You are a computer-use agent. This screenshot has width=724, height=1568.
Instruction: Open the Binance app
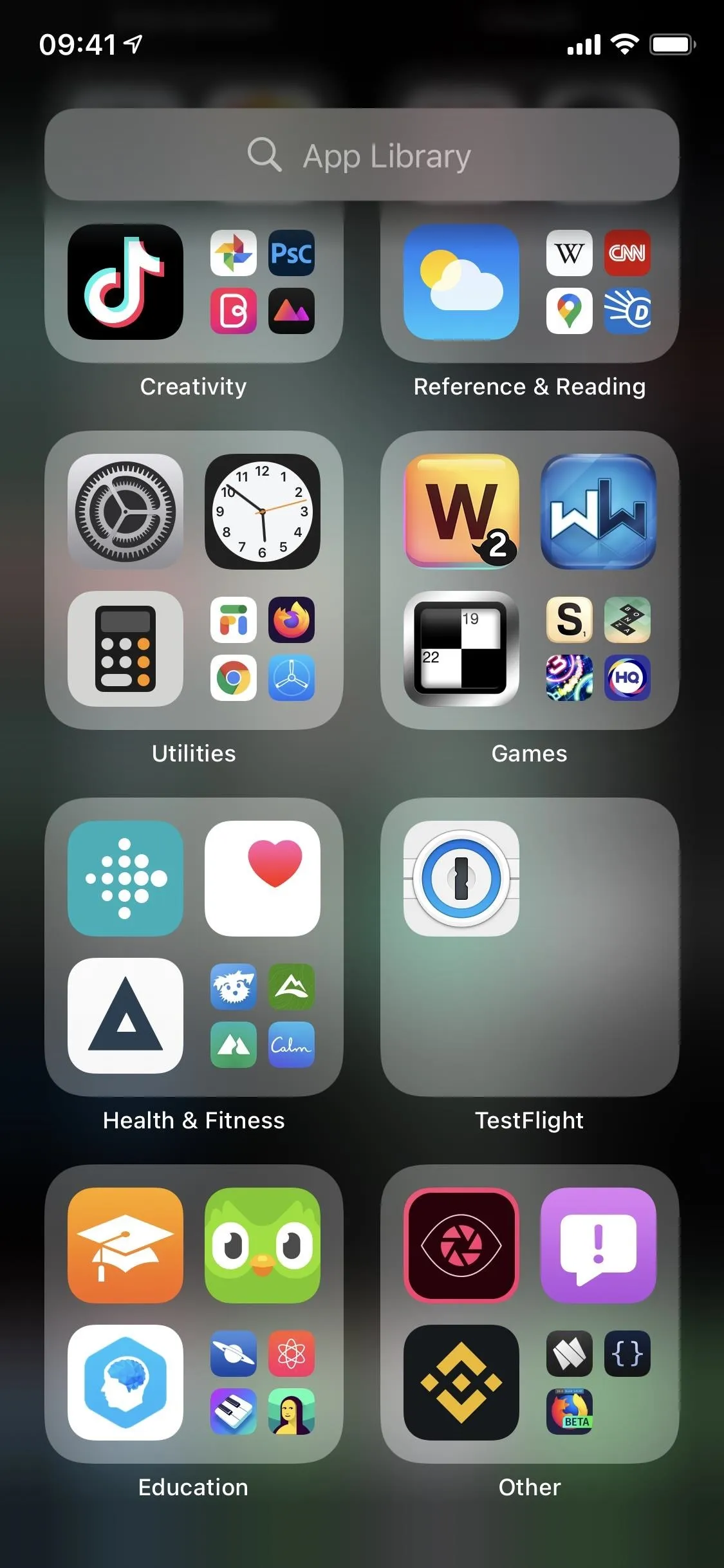pyautogui.click(x=461, y=1383)
